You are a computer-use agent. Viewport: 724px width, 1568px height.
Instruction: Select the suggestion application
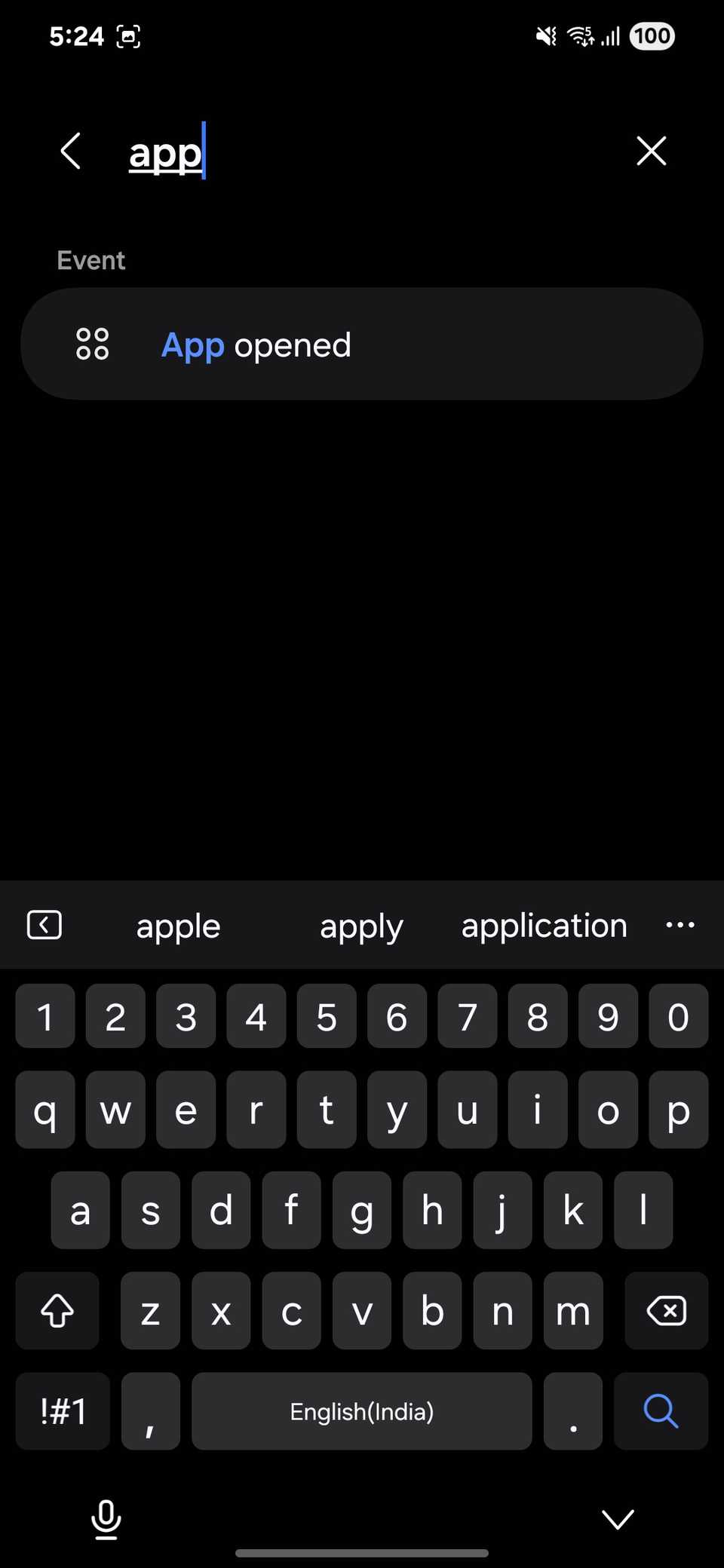click(x=544, y=925)
